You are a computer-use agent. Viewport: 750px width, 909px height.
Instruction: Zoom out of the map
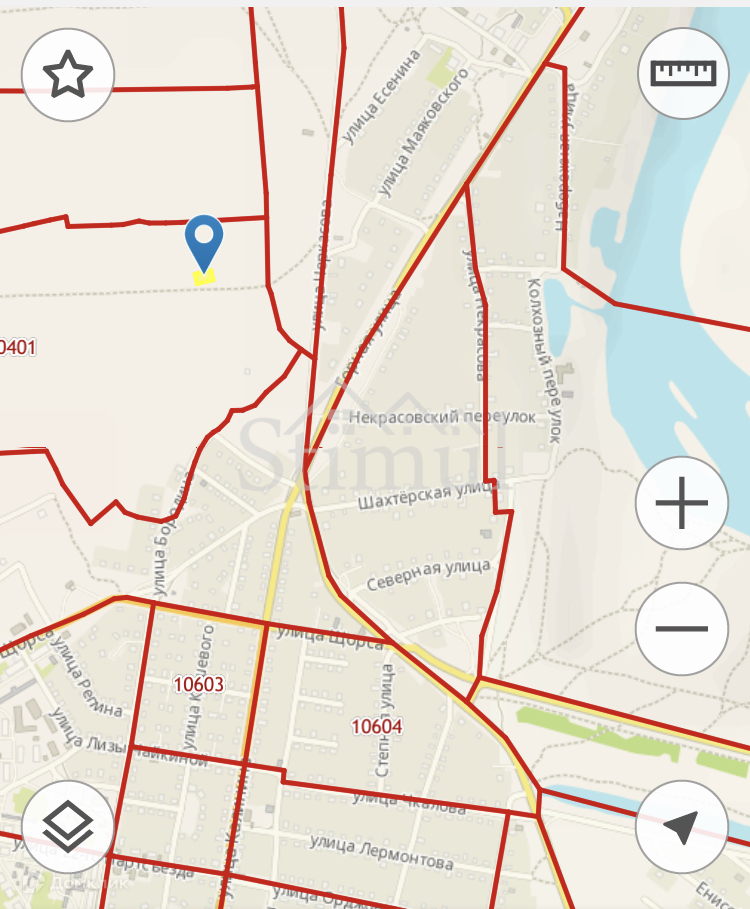[x=683, y=629]
